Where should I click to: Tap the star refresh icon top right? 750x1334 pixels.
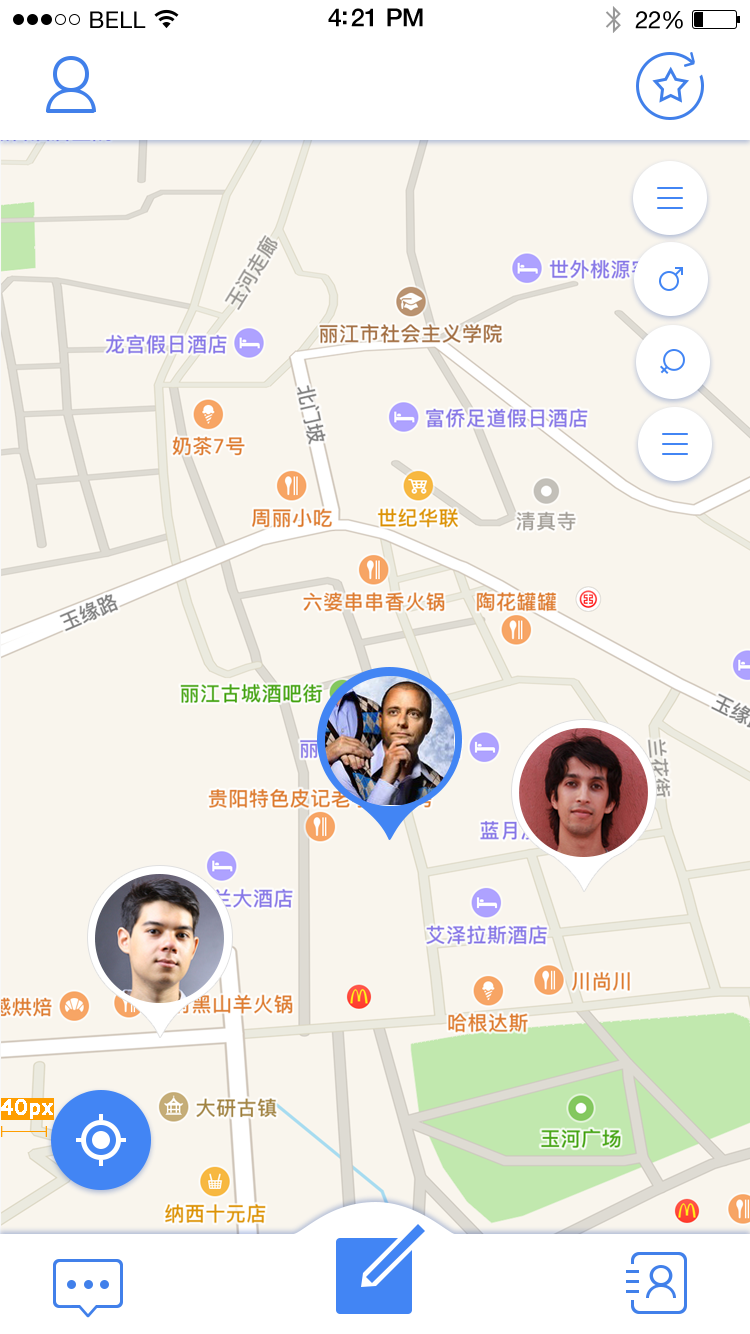coord(670,86)
